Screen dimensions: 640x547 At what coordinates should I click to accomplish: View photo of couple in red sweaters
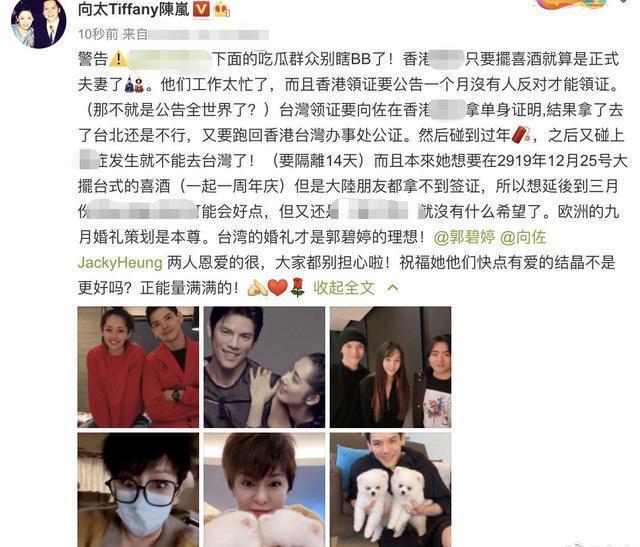point(138,367)
